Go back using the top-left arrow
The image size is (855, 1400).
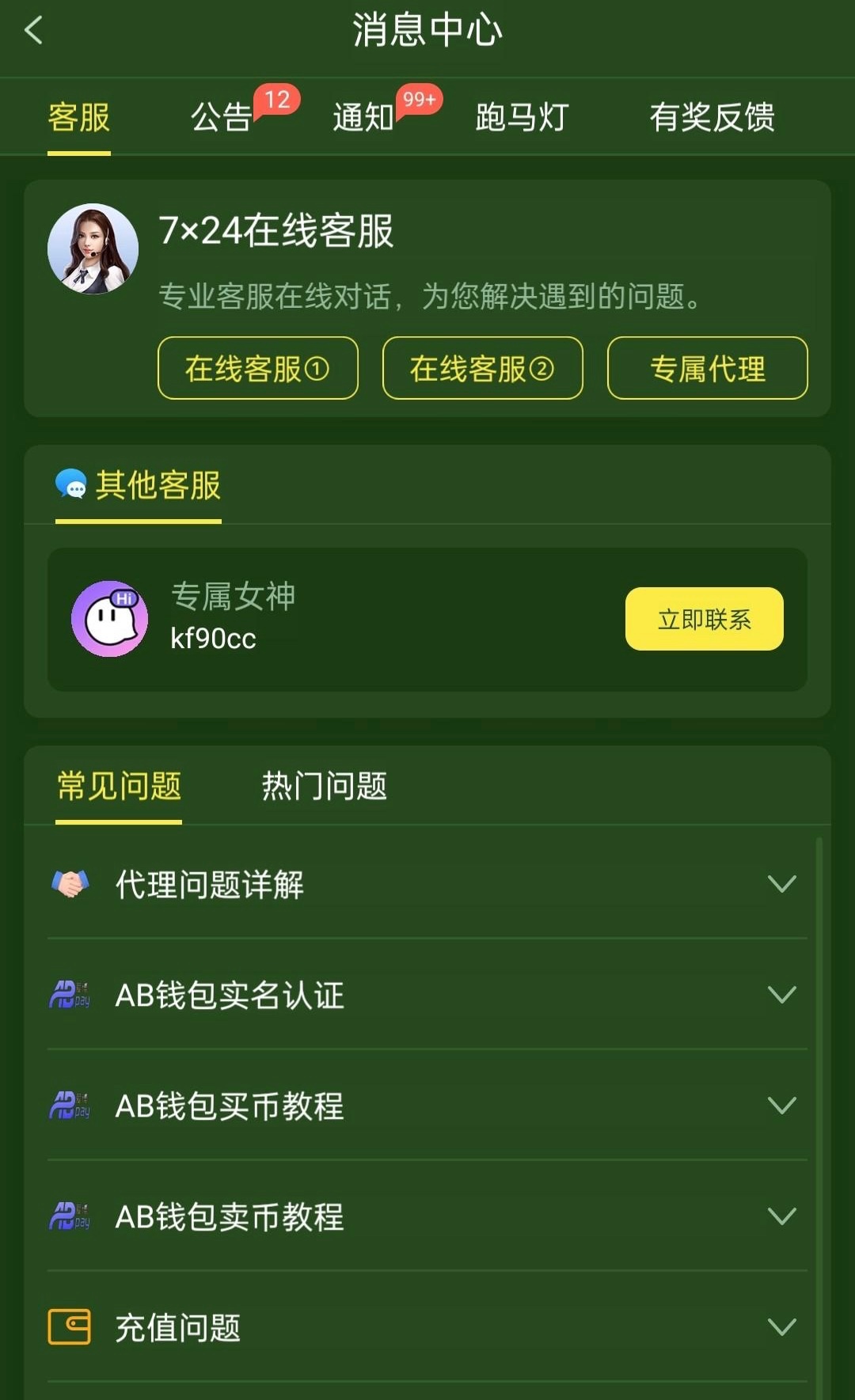point(33,31)
